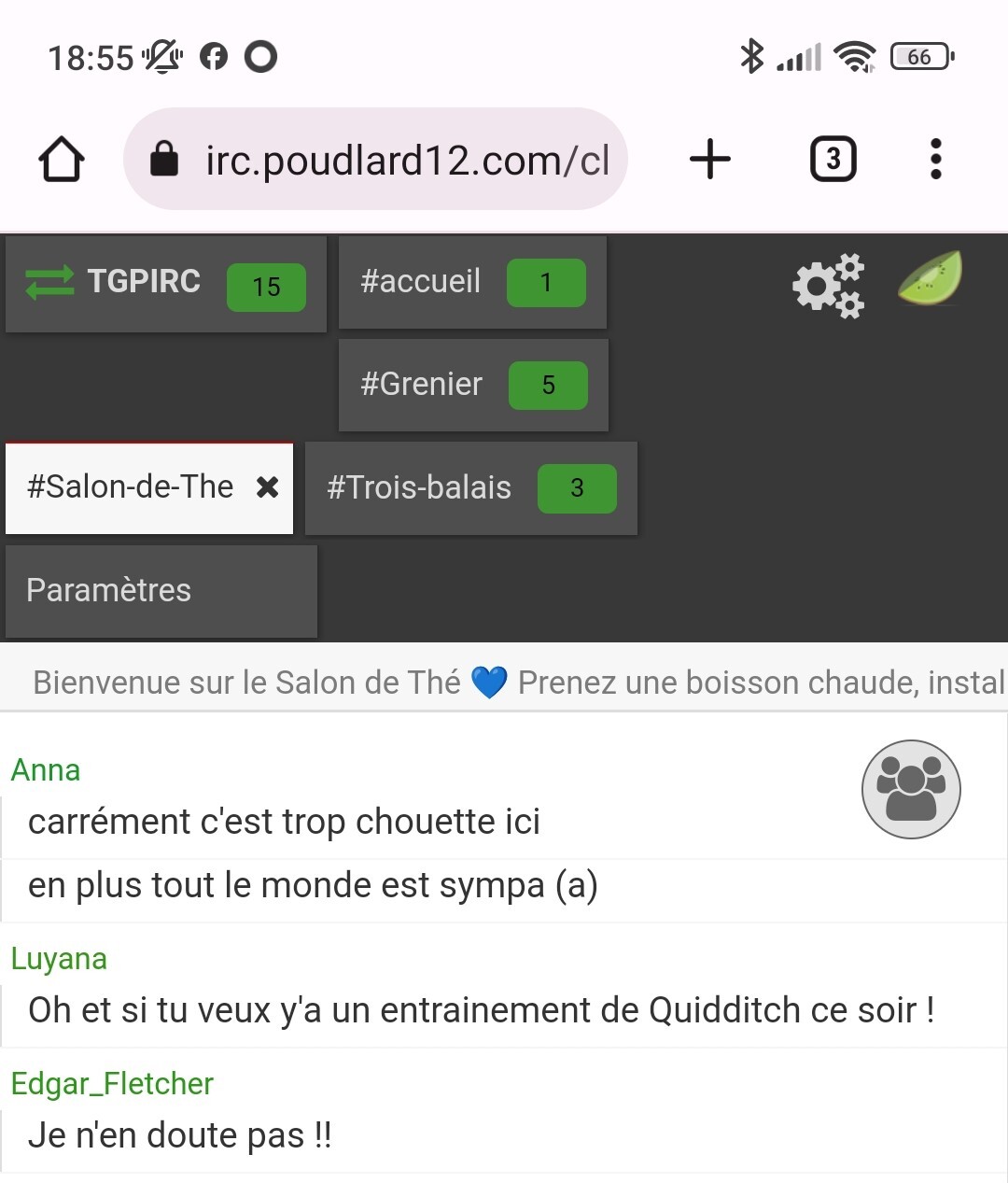Image resolution: width=1008 pixels, height=1183 pixels.
Task: Show the channel's user list
Action: pyautogui.click(x=910, y=790)
